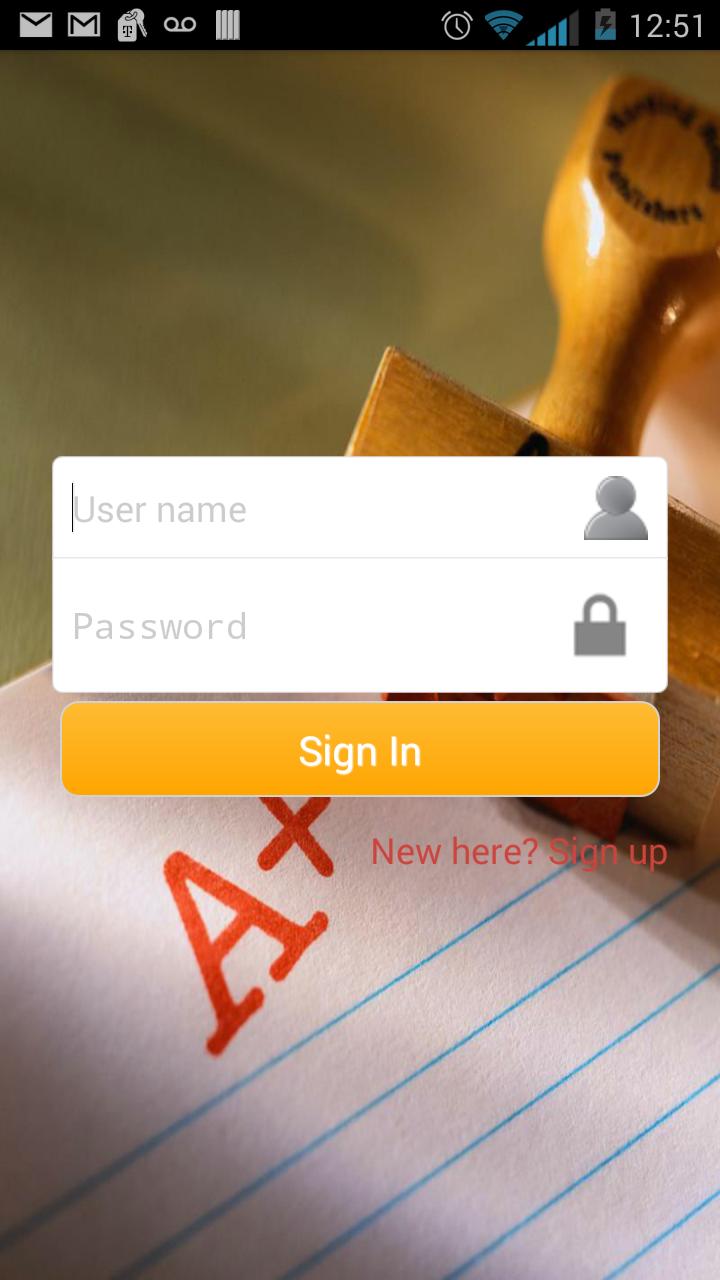Click the status bar area
Image resolution: width=720 pixels, height=1280 pixels.
pos(360,25)
